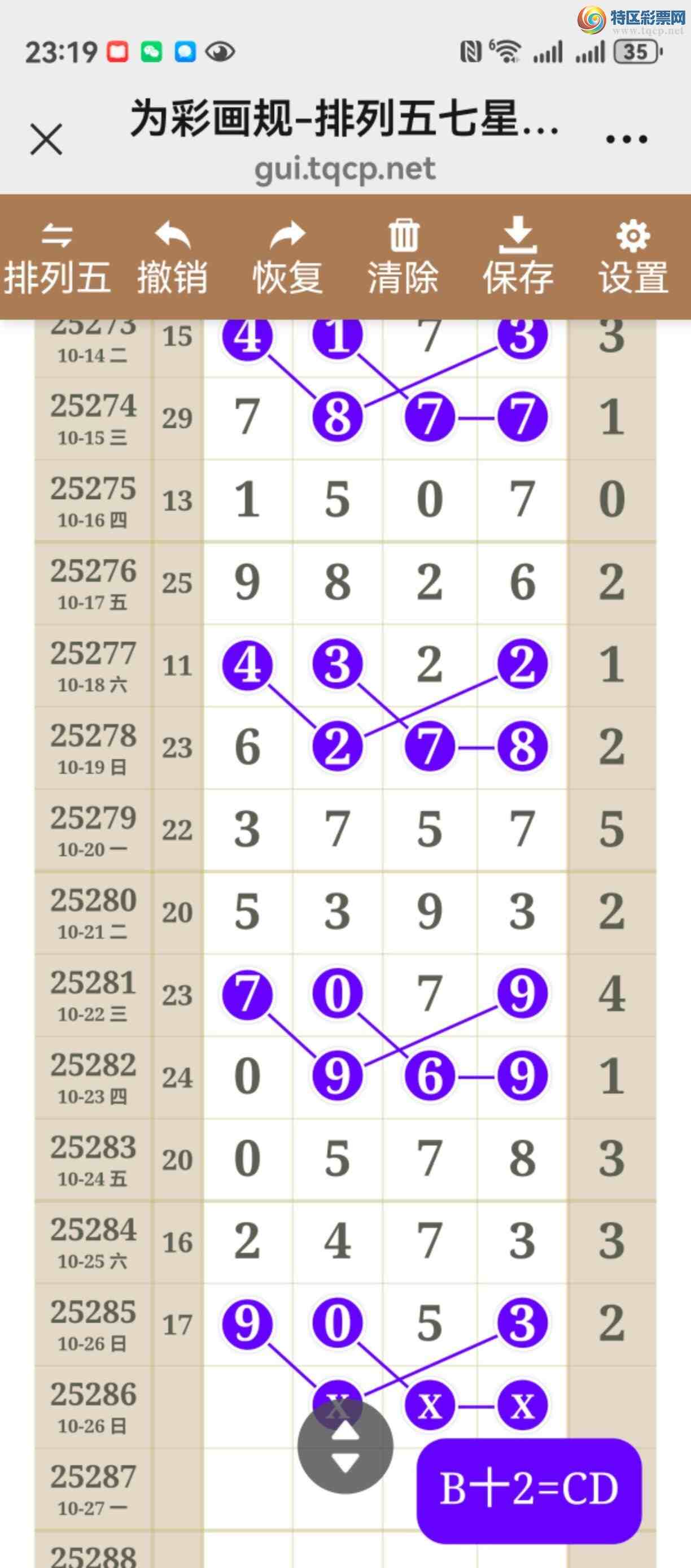This screenshot has width=691, height=1568.
Task: Mark the digit 3 in row 25279
Action: [247, 829]
